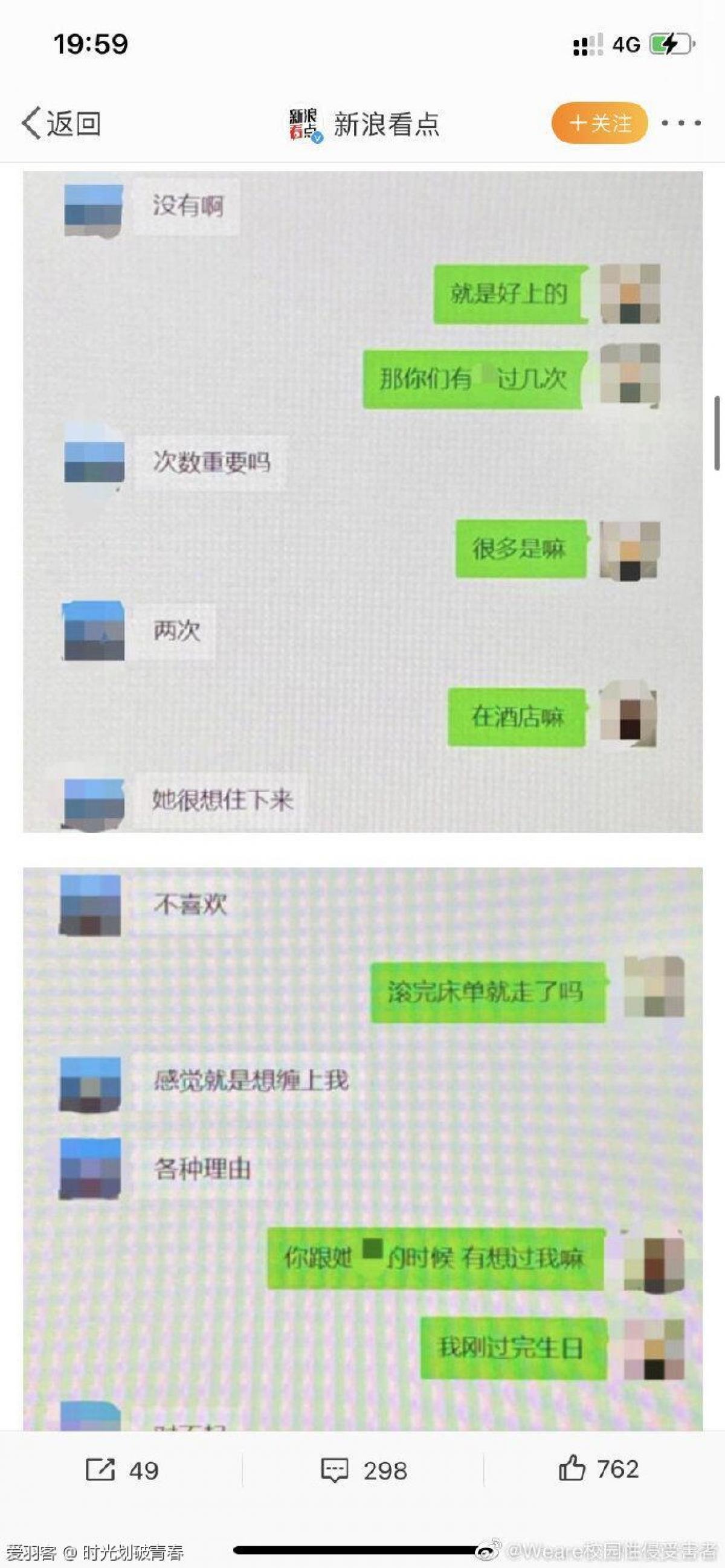Open the 新浪看点 account profile
Image resolution: width=725 pixels, height=1568 pixels.
click(x=366, y=125)
